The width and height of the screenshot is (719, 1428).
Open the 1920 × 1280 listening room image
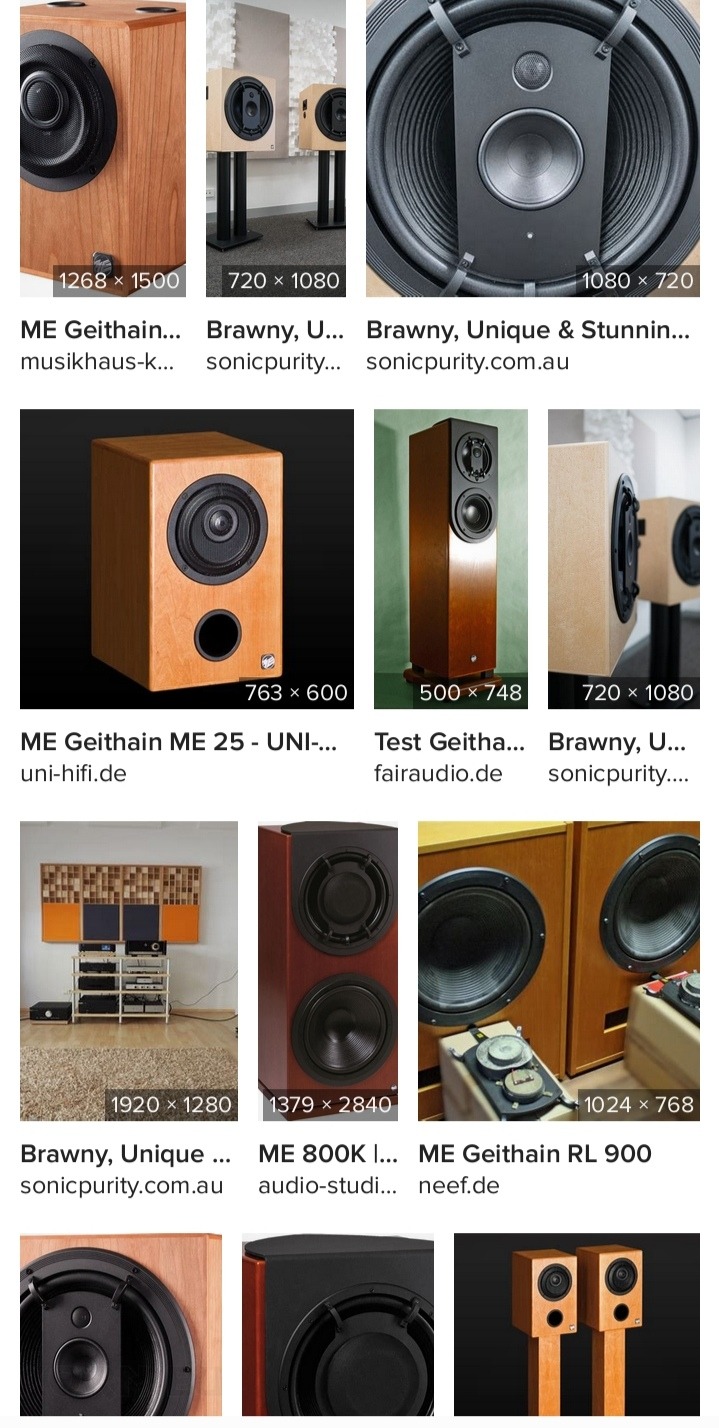(128, 970)
